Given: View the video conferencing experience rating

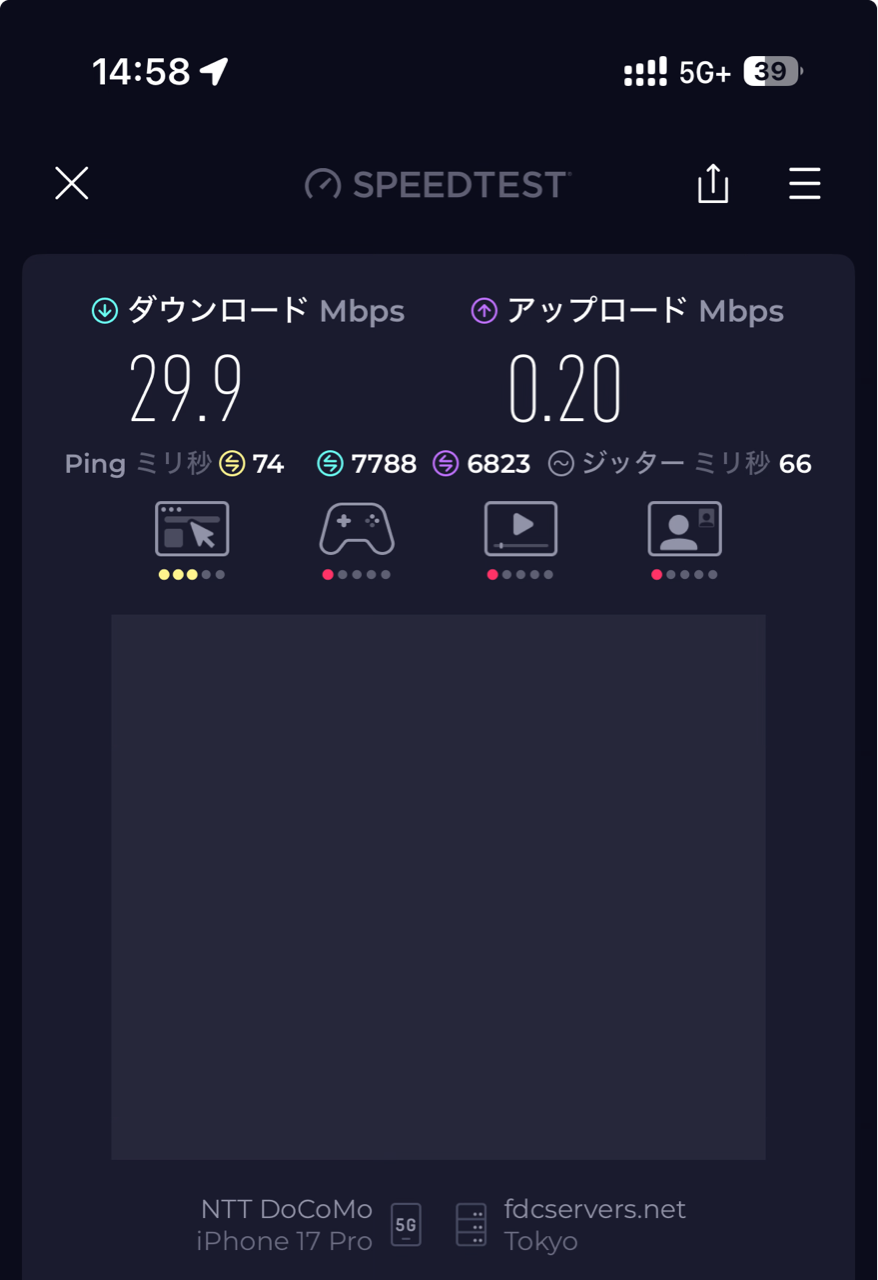Looking at the screenshot, I should tap(684, 530).
